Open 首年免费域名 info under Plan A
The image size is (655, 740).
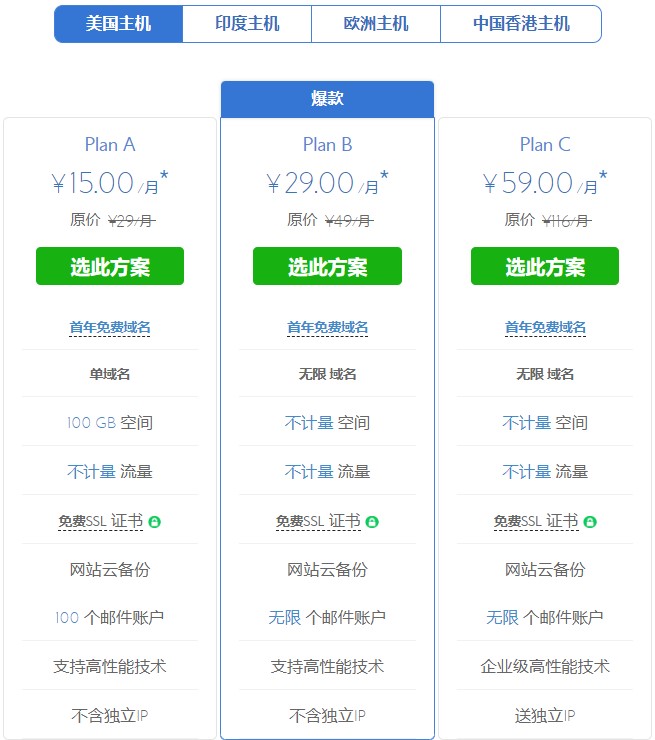click(x=110, y=327)
